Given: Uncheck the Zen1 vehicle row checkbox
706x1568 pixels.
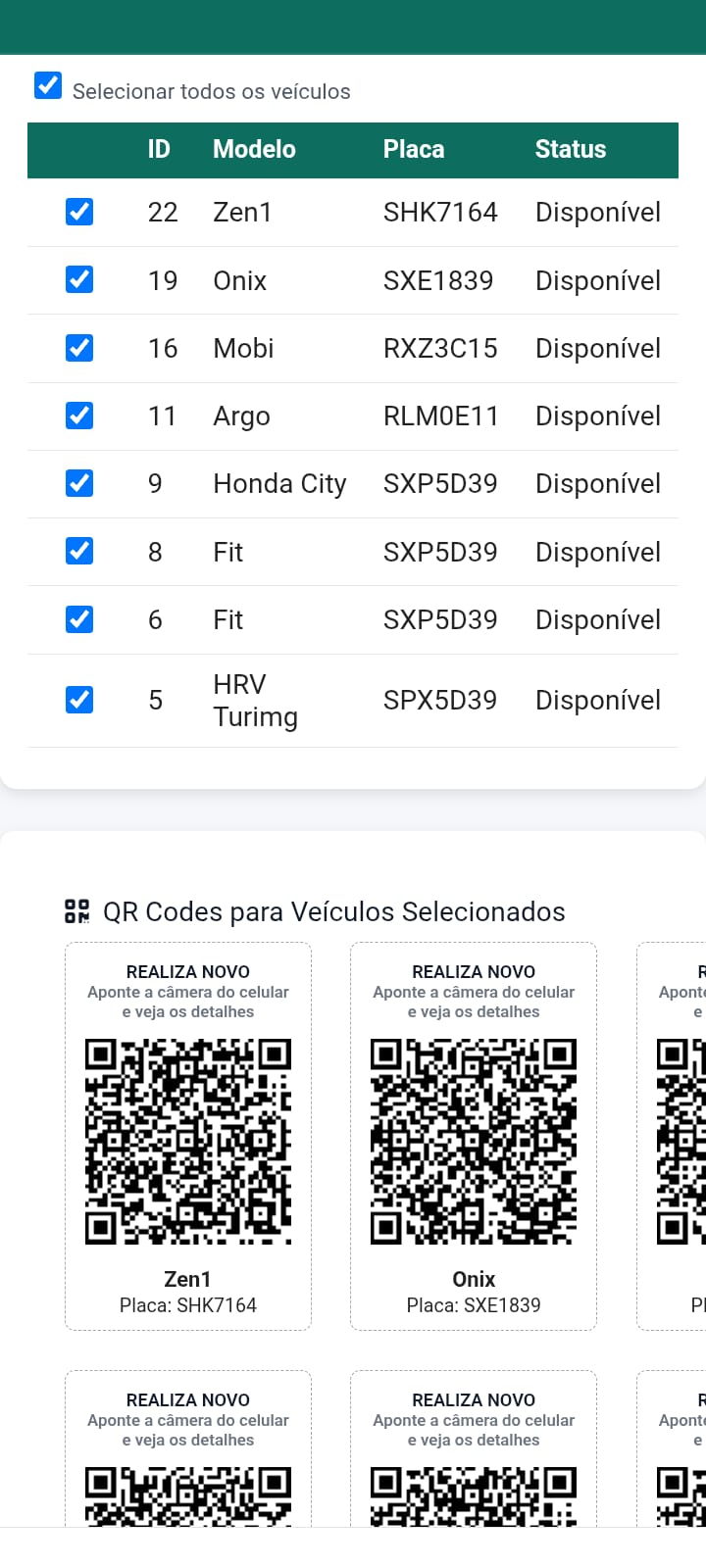Looking at the screenshot, I should [78, 212].
